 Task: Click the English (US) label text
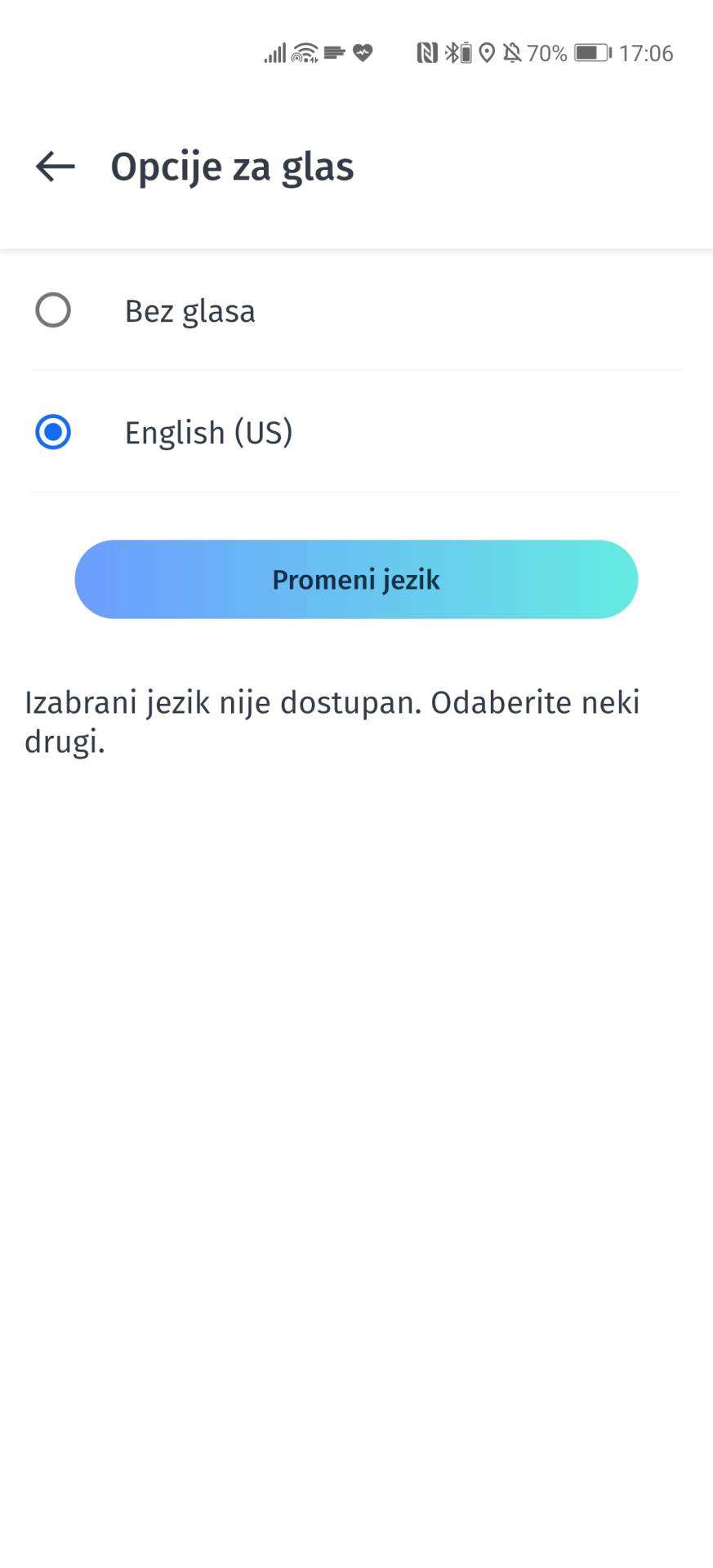coord(209,432)
